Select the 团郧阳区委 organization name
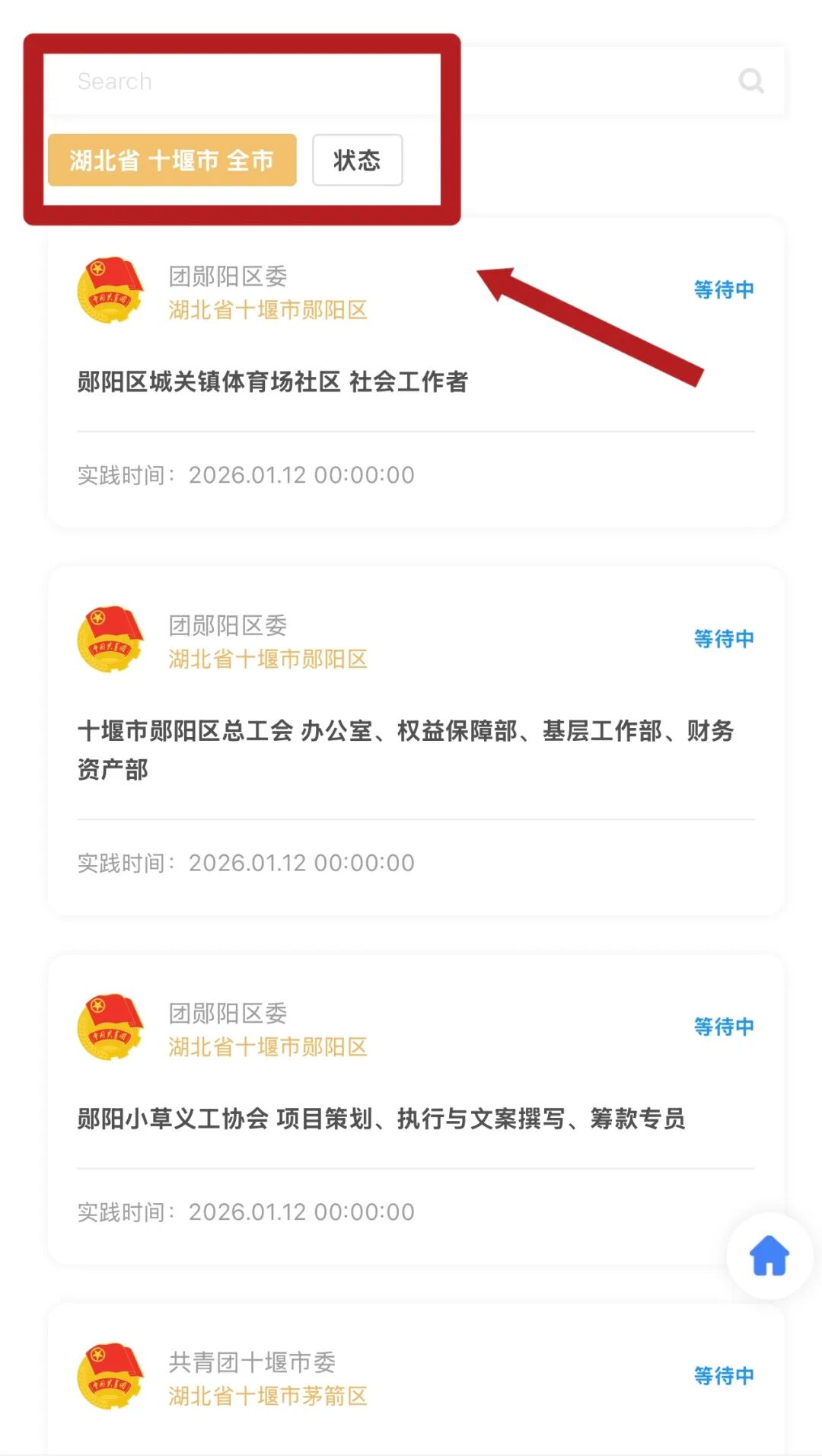This screenshot has width=822, height=1456. 229,276
